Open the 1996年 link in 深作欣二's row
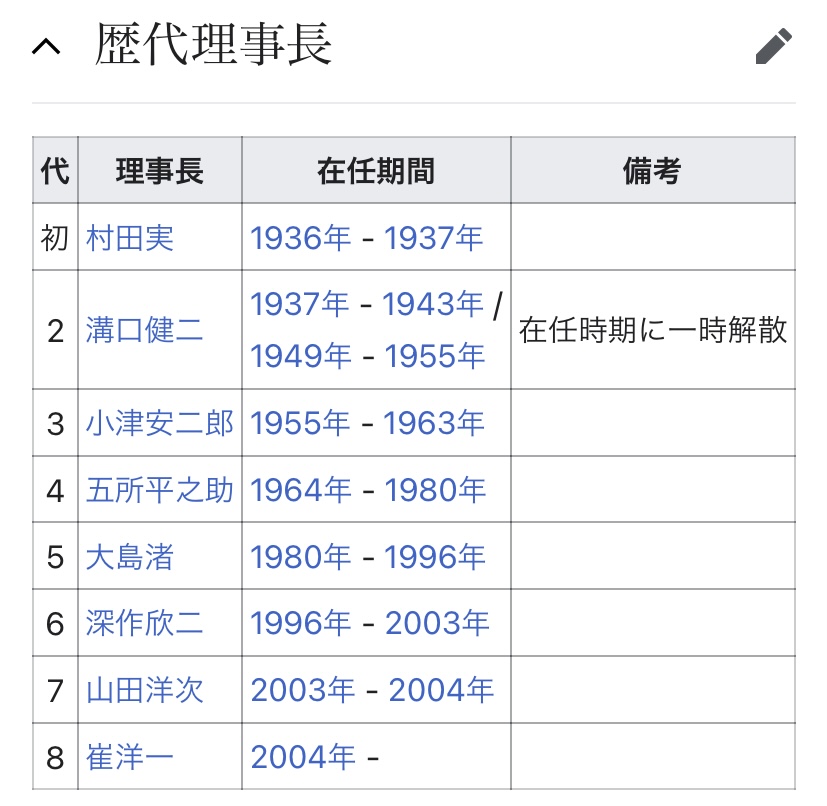The height and width of the screenshot is (806, 827). 301,623
